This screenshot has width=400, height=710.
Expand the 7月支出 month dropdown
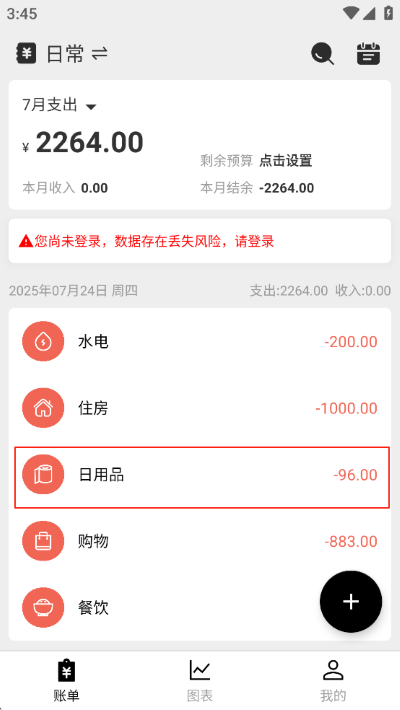[x=59, y=106]
